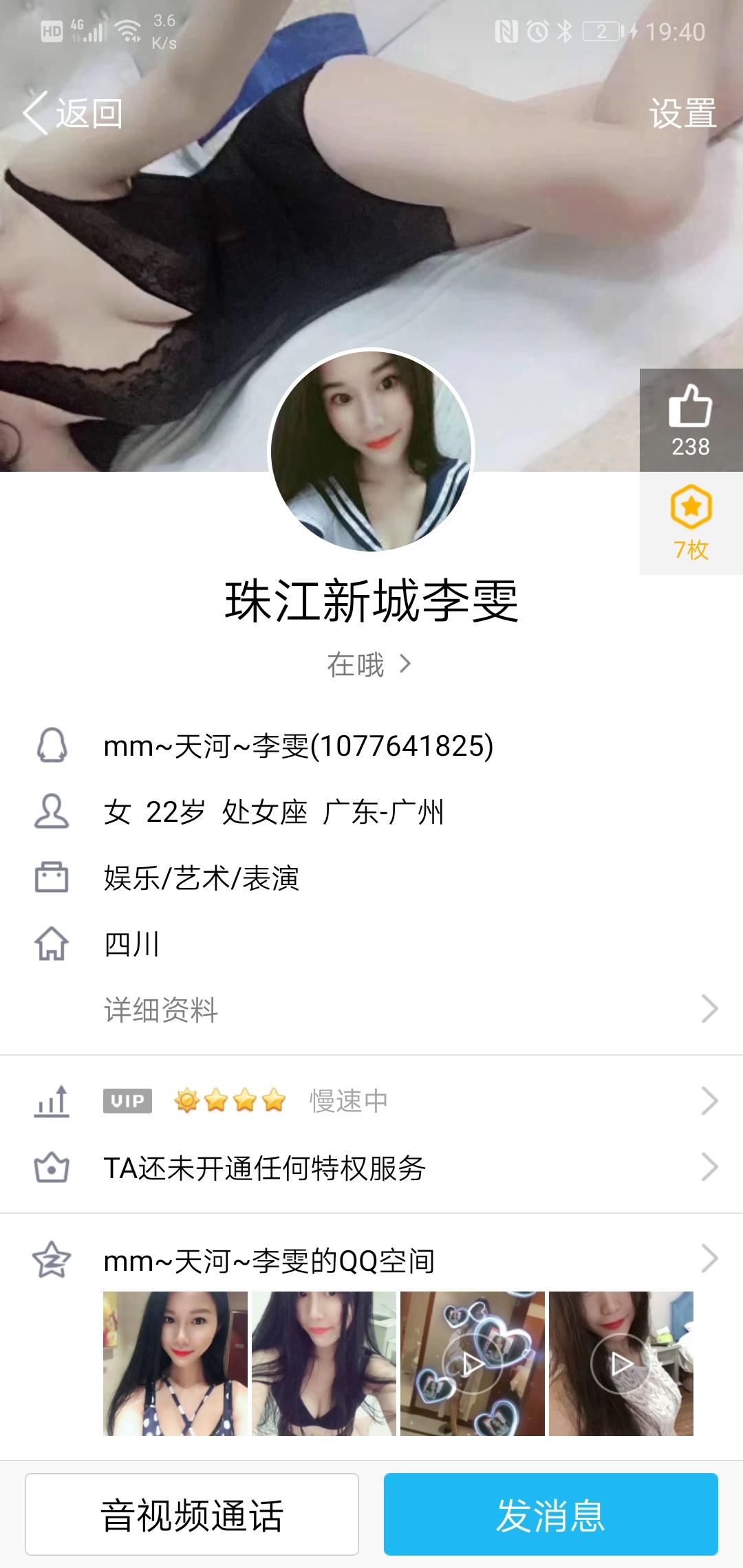Screen dimensions: 743x1568
Task: View the first QQ空间 photo thumbnail
Action: point(175,1363)
